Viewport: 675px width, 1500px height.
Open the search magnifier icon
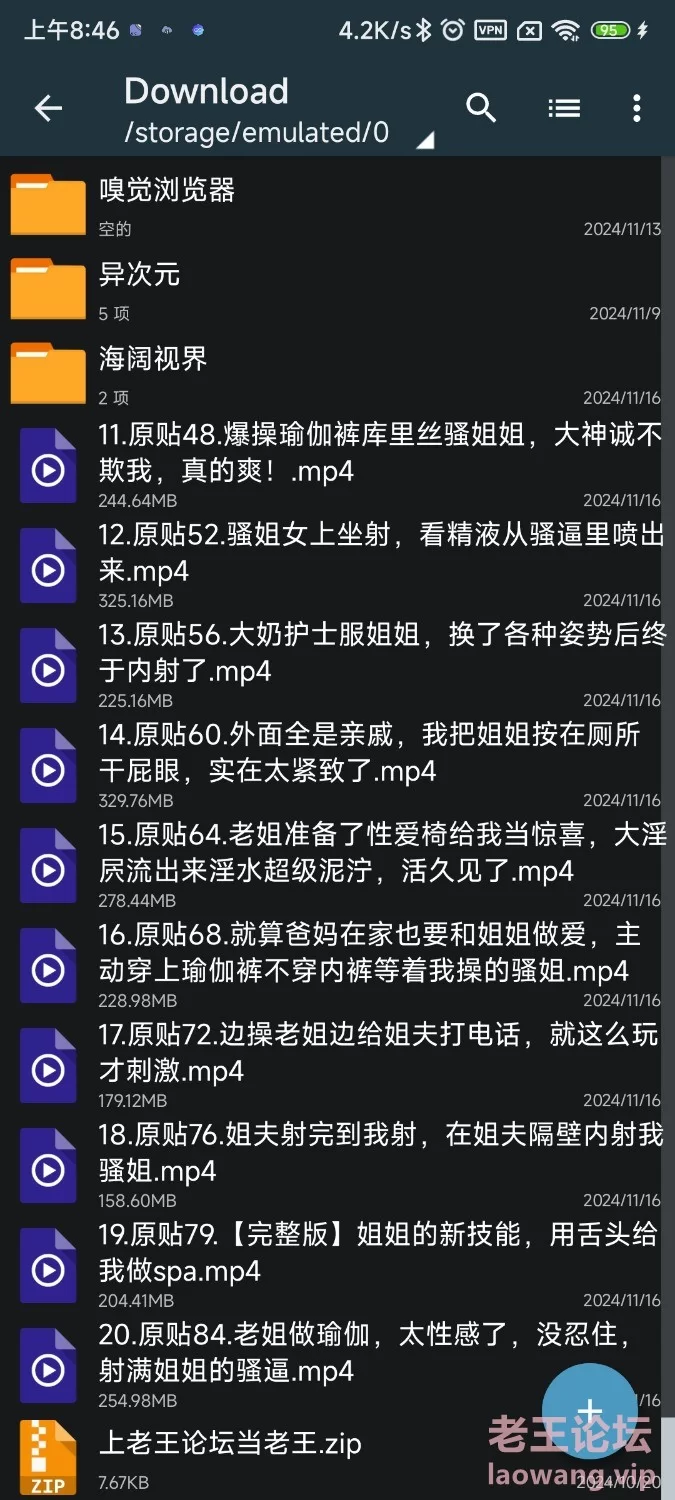tap(481, 108)
